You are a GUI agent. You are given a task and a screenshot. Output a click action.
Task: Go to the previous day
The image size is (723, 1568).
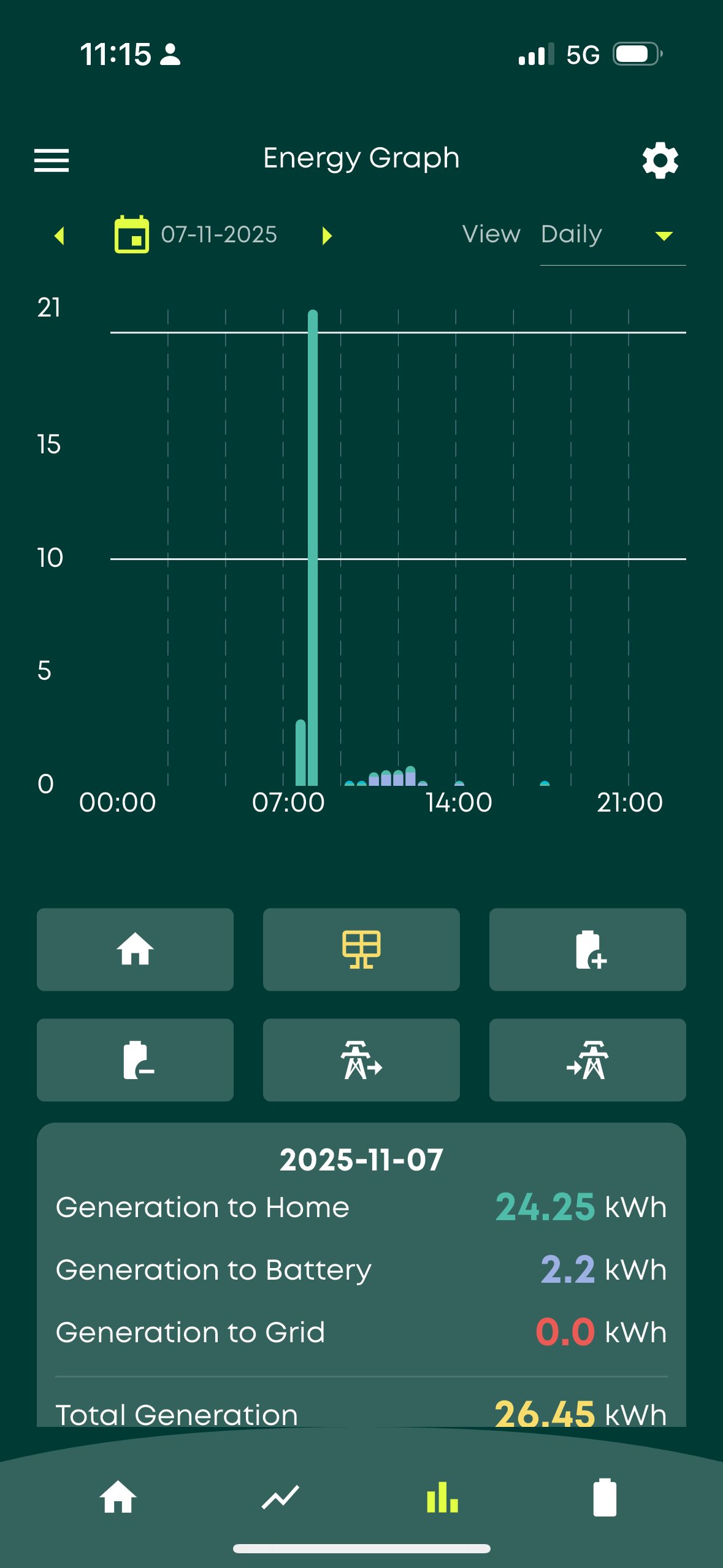coord(59,236)
